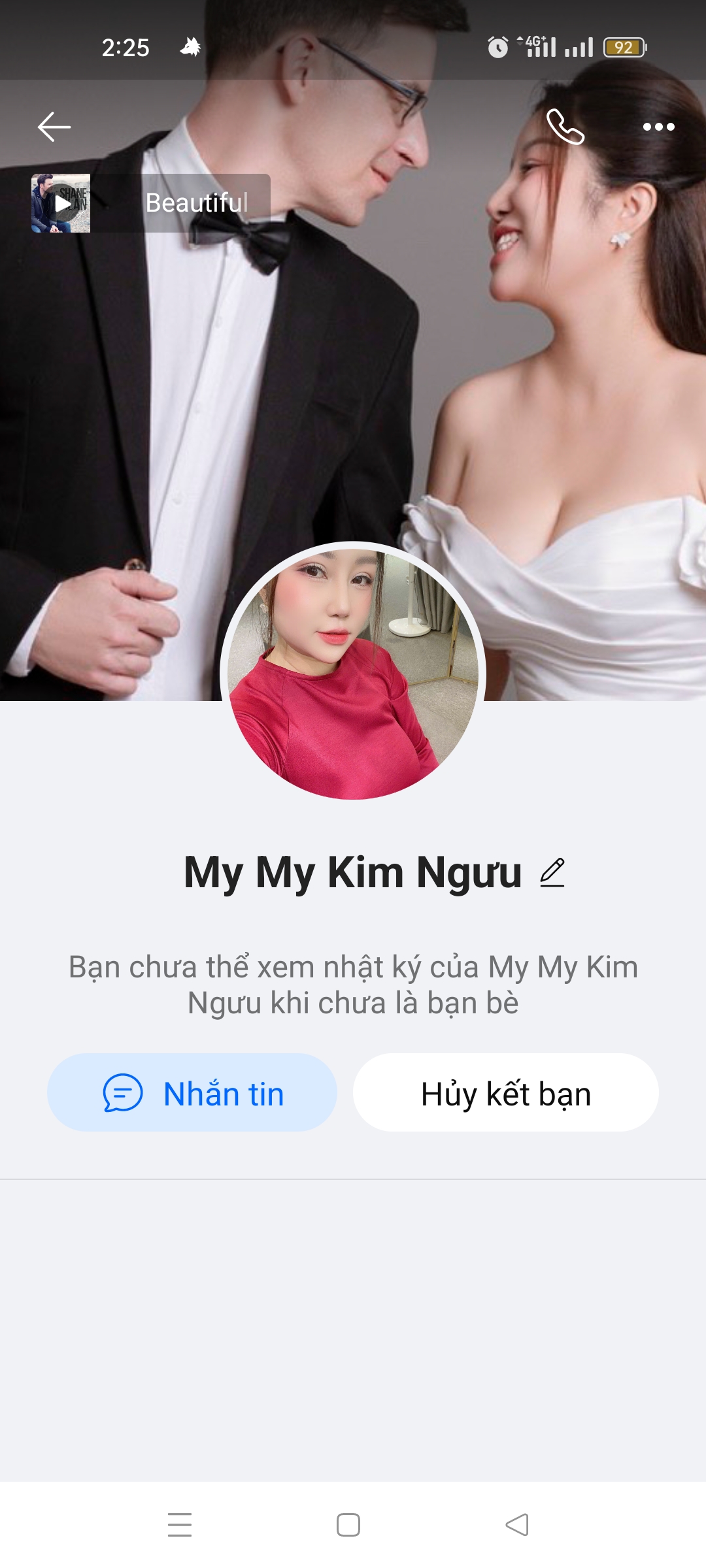Open the three-dot overflow menu

[658, 127]
